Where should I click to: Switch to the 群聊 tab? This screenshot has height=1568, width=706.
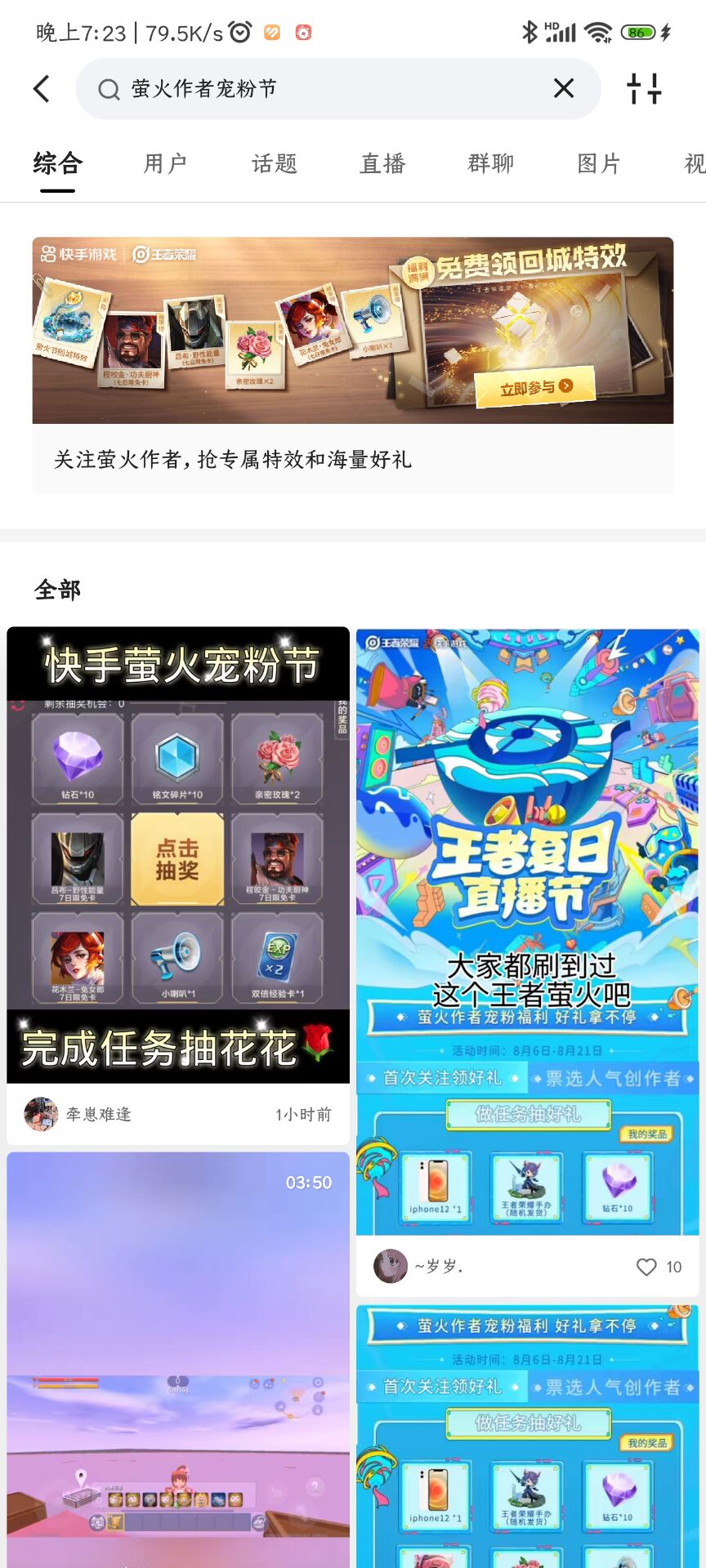point(491,163)
